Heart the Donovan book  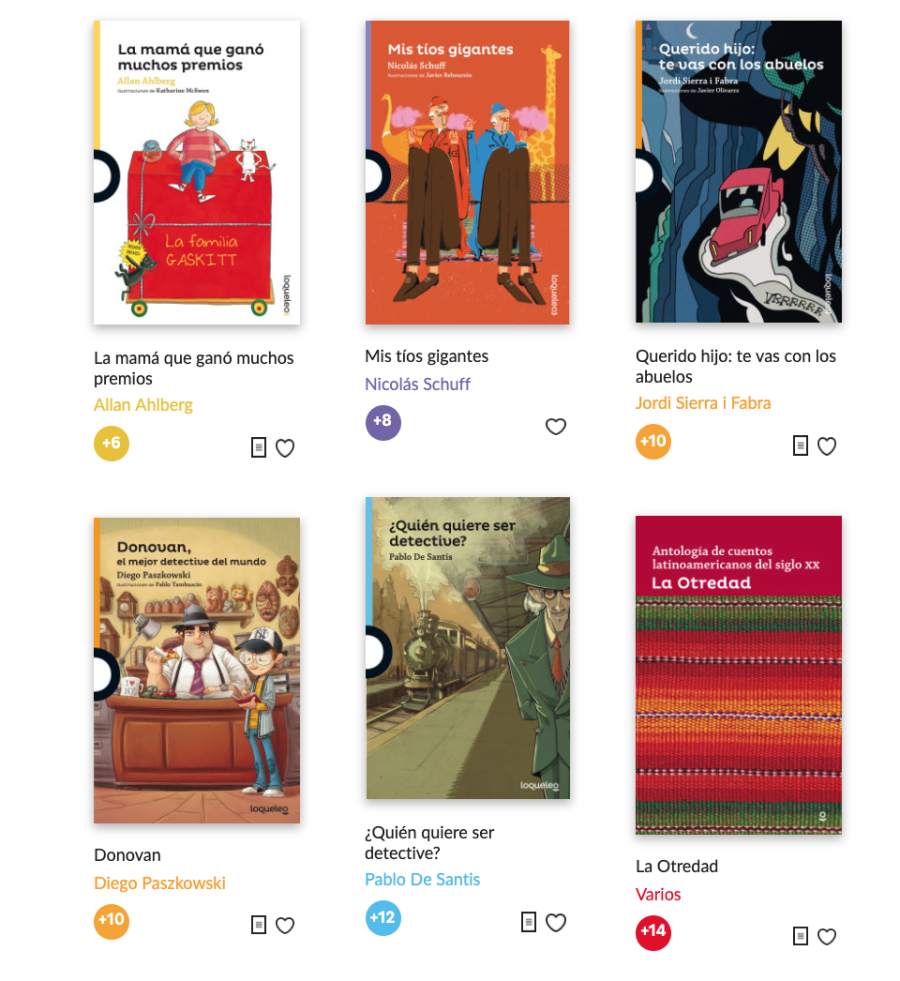pos(285,925)
